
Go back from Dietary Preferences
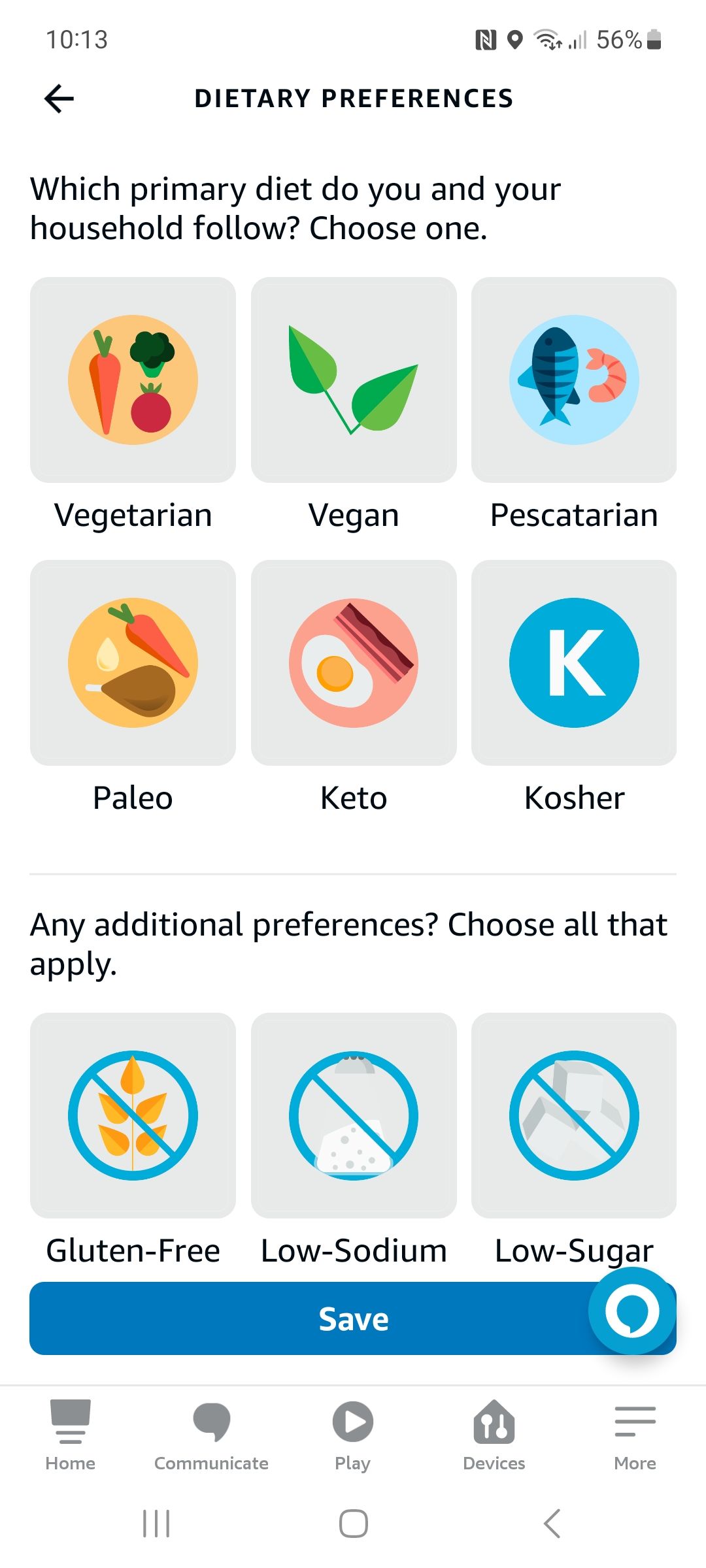pos(59,99)
